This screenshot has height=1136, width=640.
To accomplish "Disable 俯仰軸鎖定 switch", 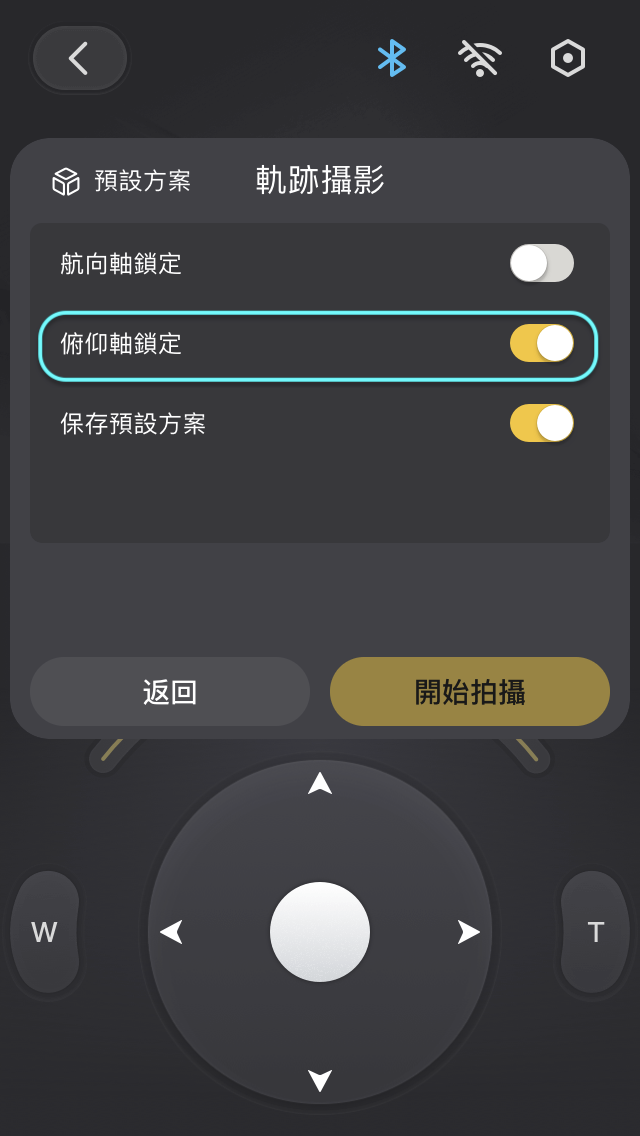I will click(541, 343).
